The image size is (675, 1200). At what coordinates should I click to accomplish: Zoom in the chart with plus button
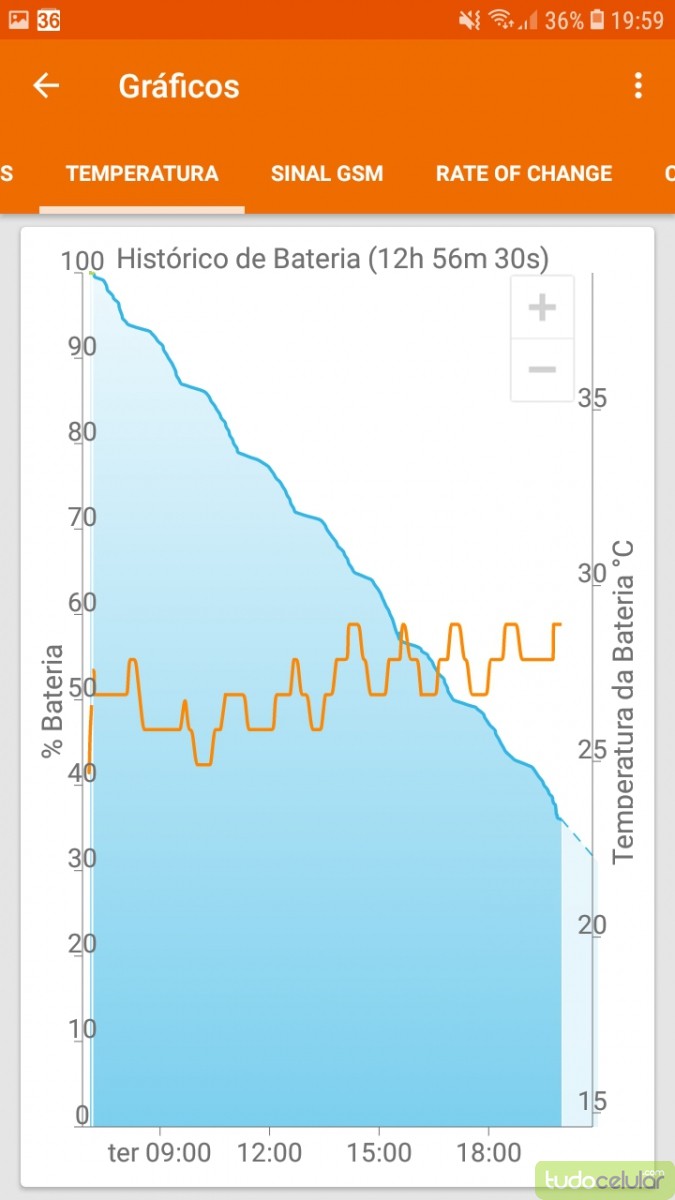542,307
